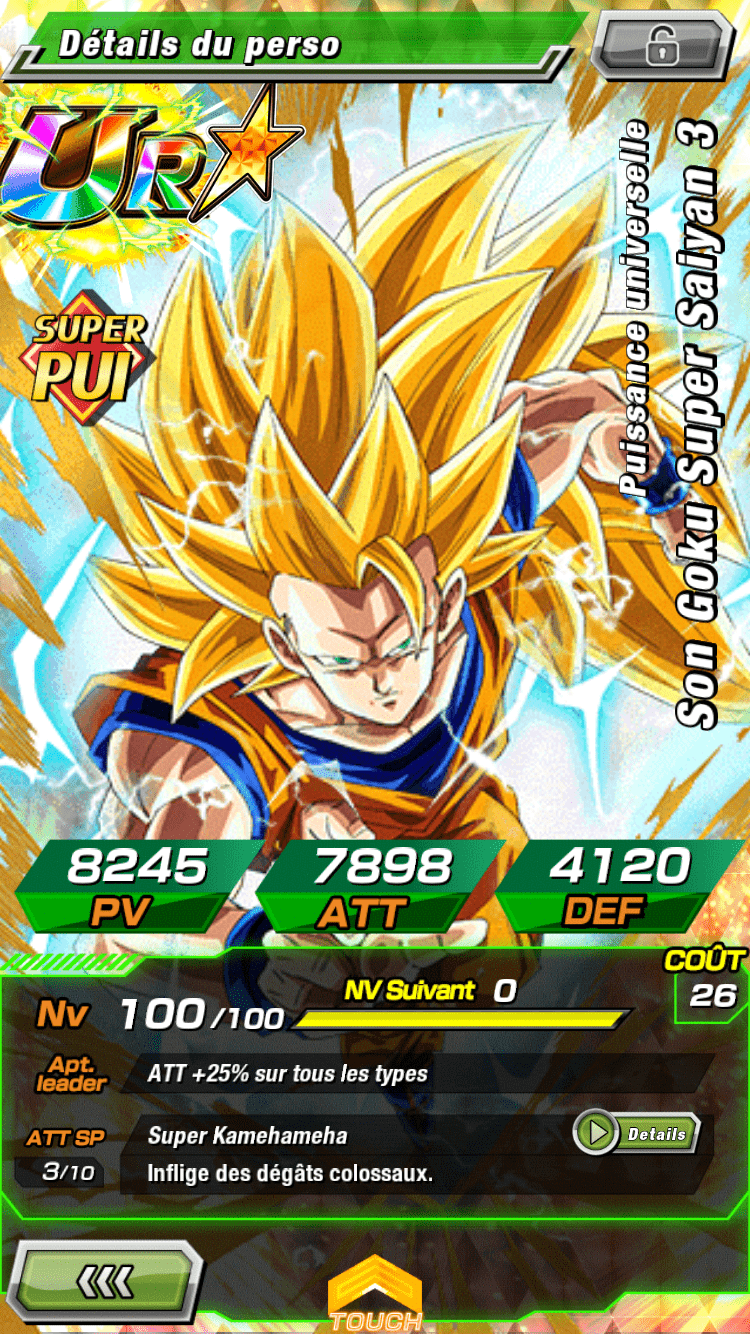Go back with the arrows button
Screen dimensions: 750x1334
point(104,1281)
